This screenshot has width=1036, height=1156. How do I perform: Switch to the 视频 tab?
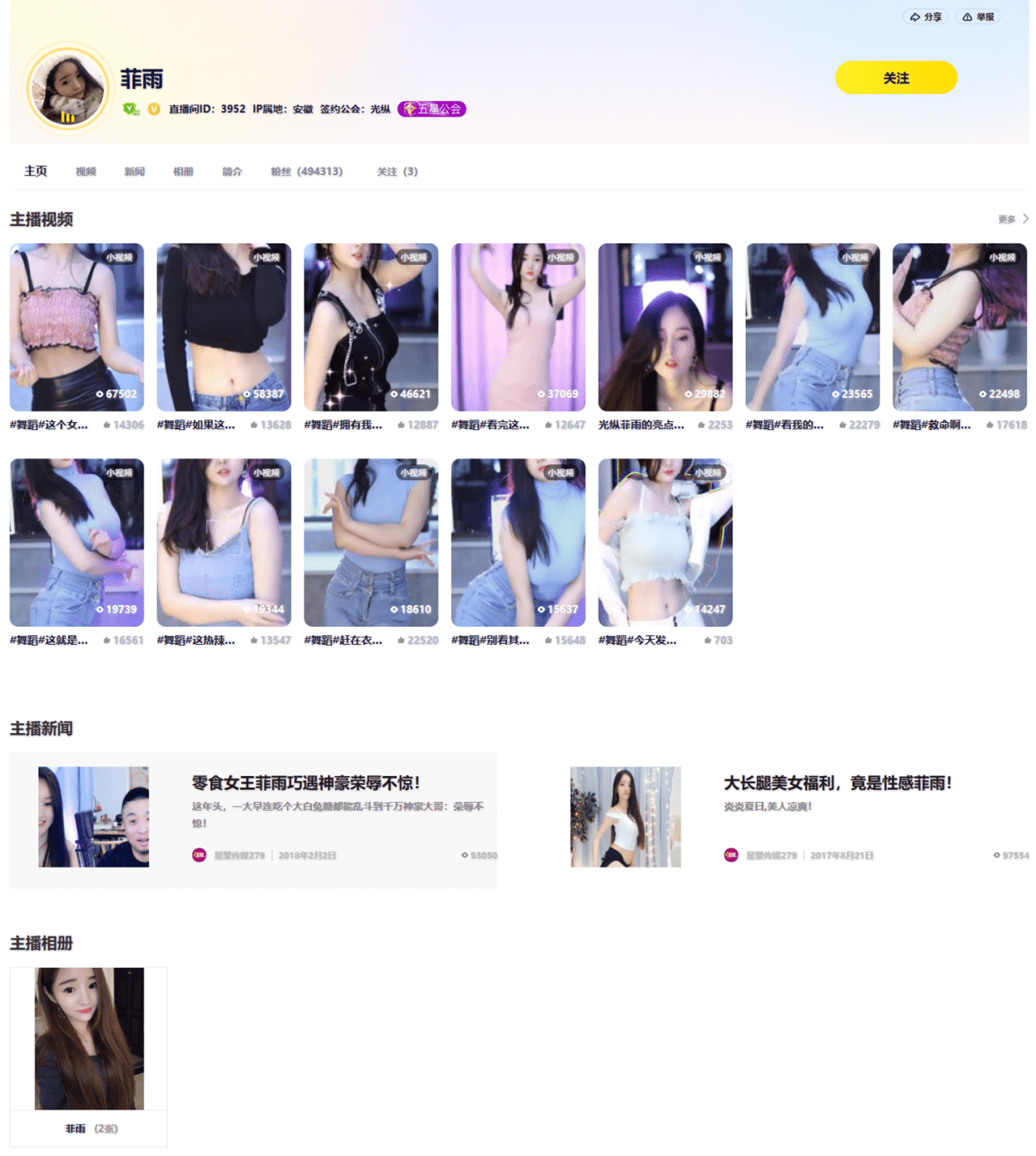(x=85, y=172)
